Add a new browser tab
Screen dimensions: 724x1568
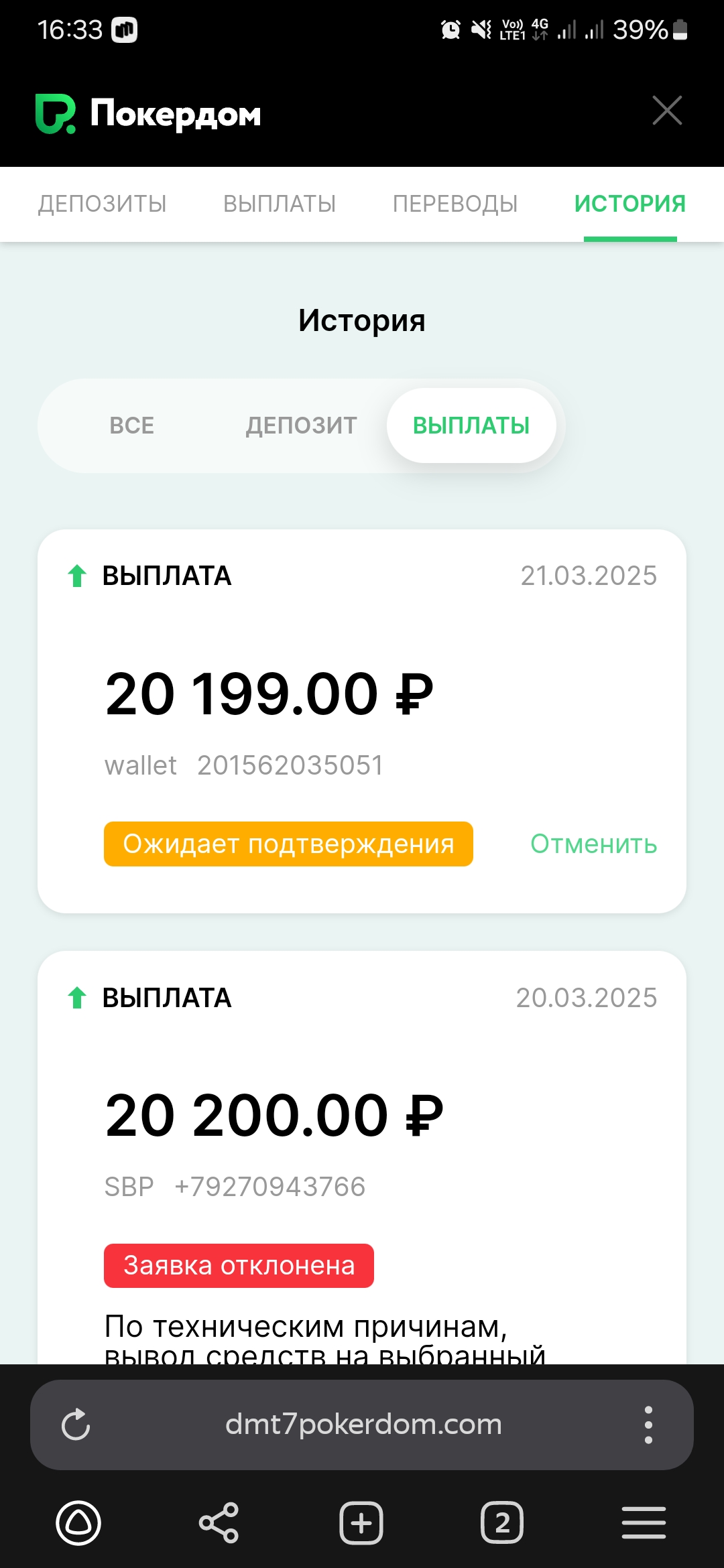361,1523
